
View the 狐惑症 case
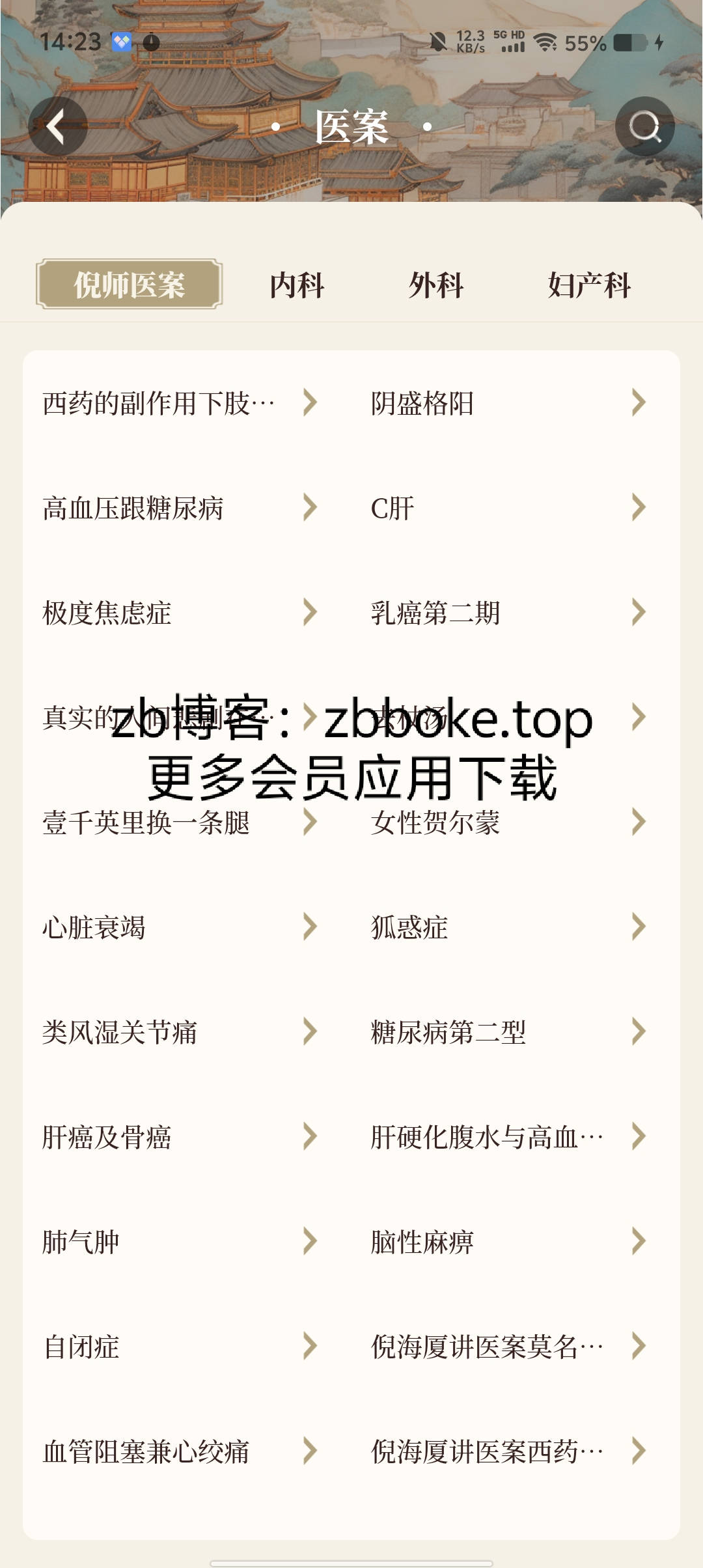click(508, 927)
